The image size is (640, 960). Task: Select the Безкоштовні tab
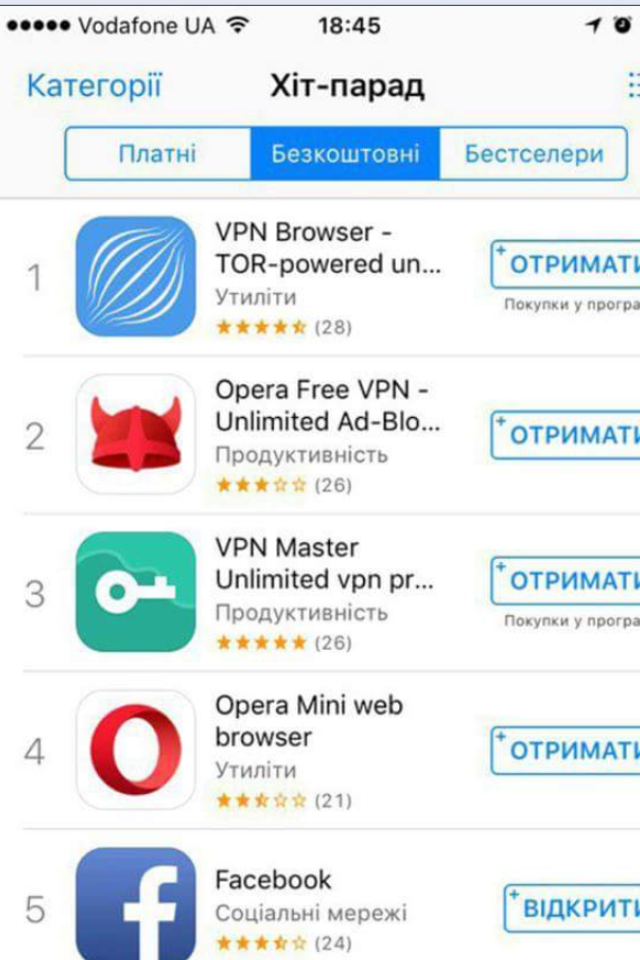pyautogui.click(x=345, y=154)
